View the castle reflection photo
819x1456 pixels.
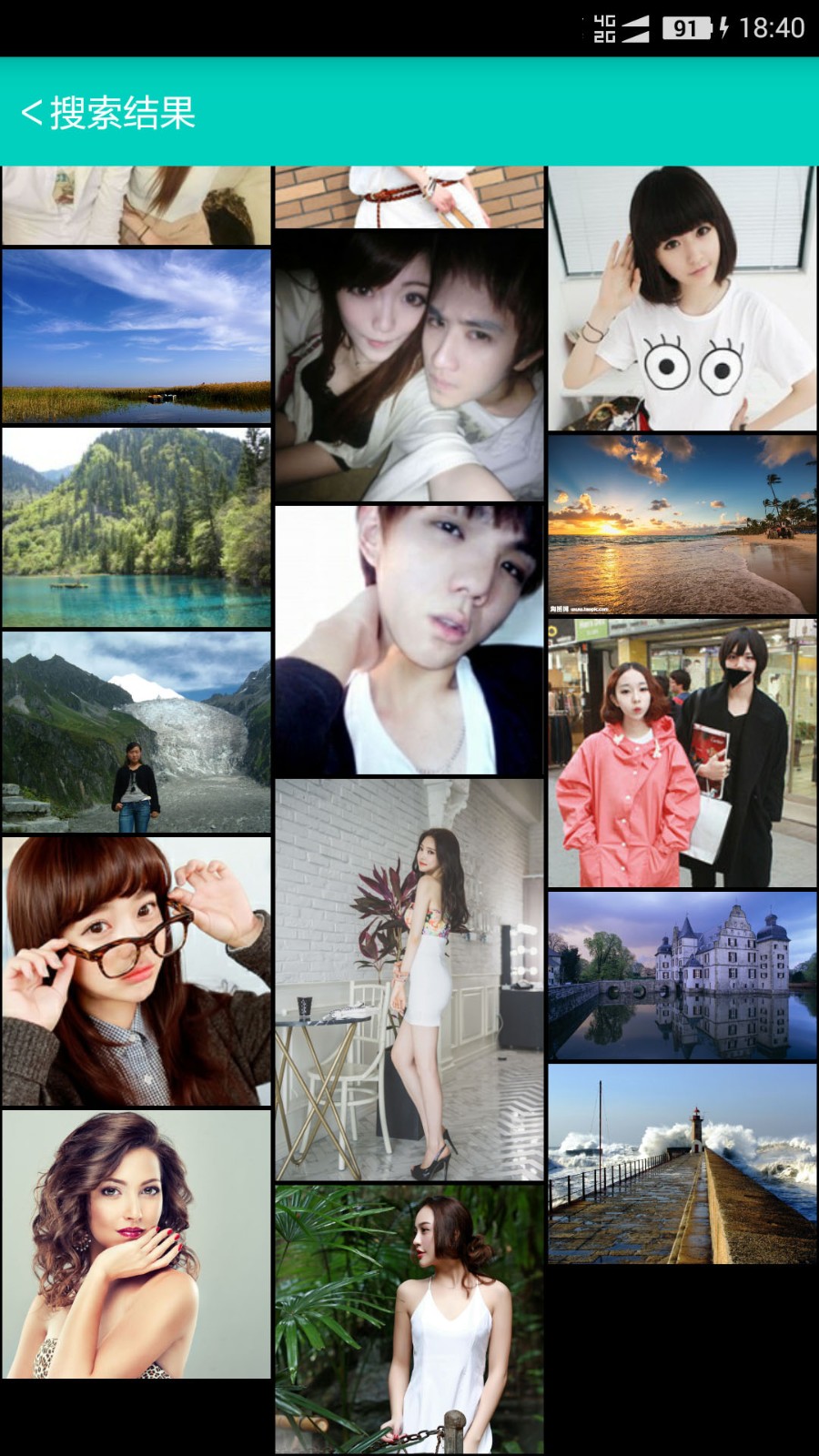(x=682, y=976)
